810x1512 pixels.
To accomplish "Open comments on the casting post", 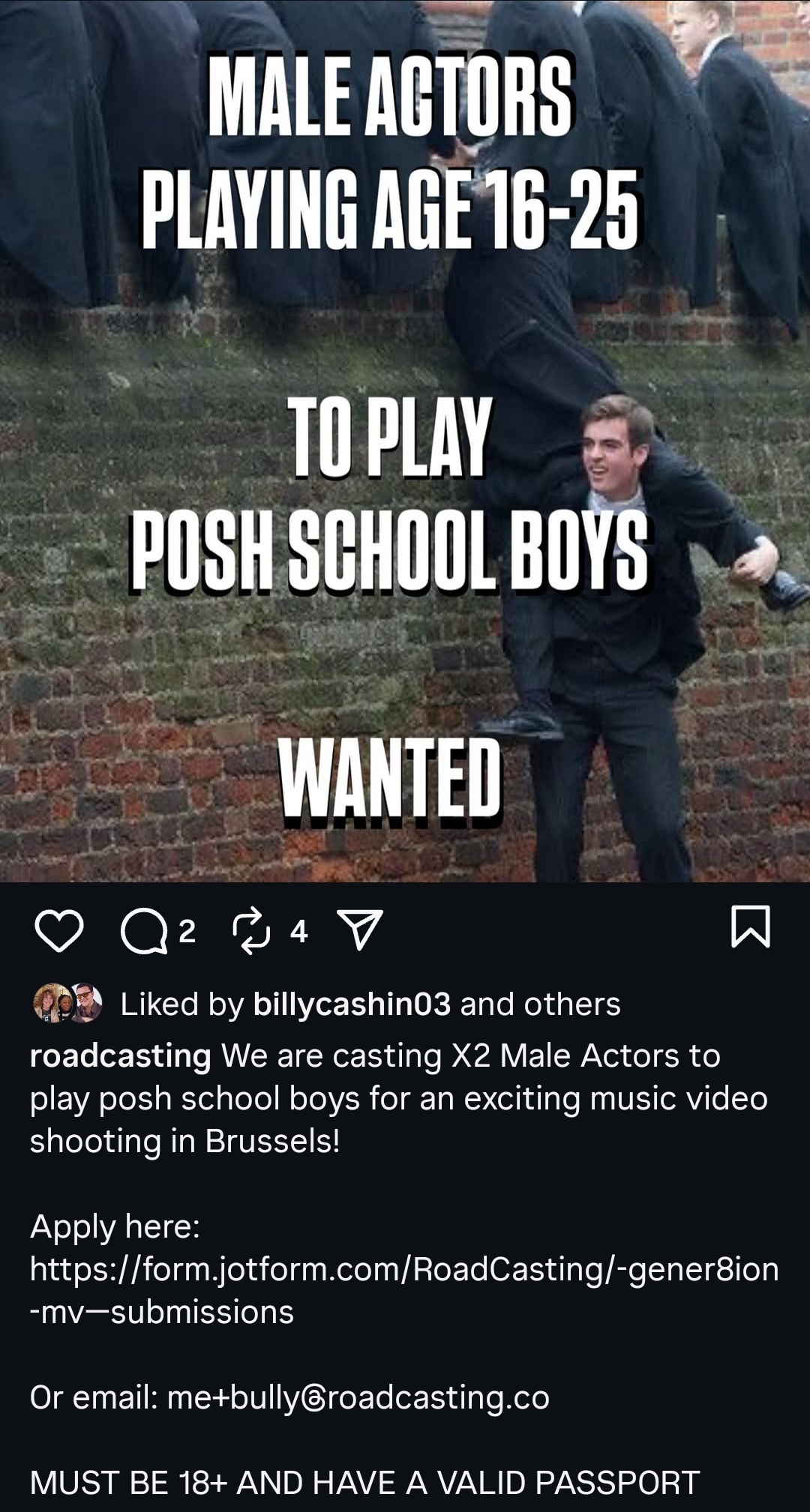I will (x=145, y=932).
